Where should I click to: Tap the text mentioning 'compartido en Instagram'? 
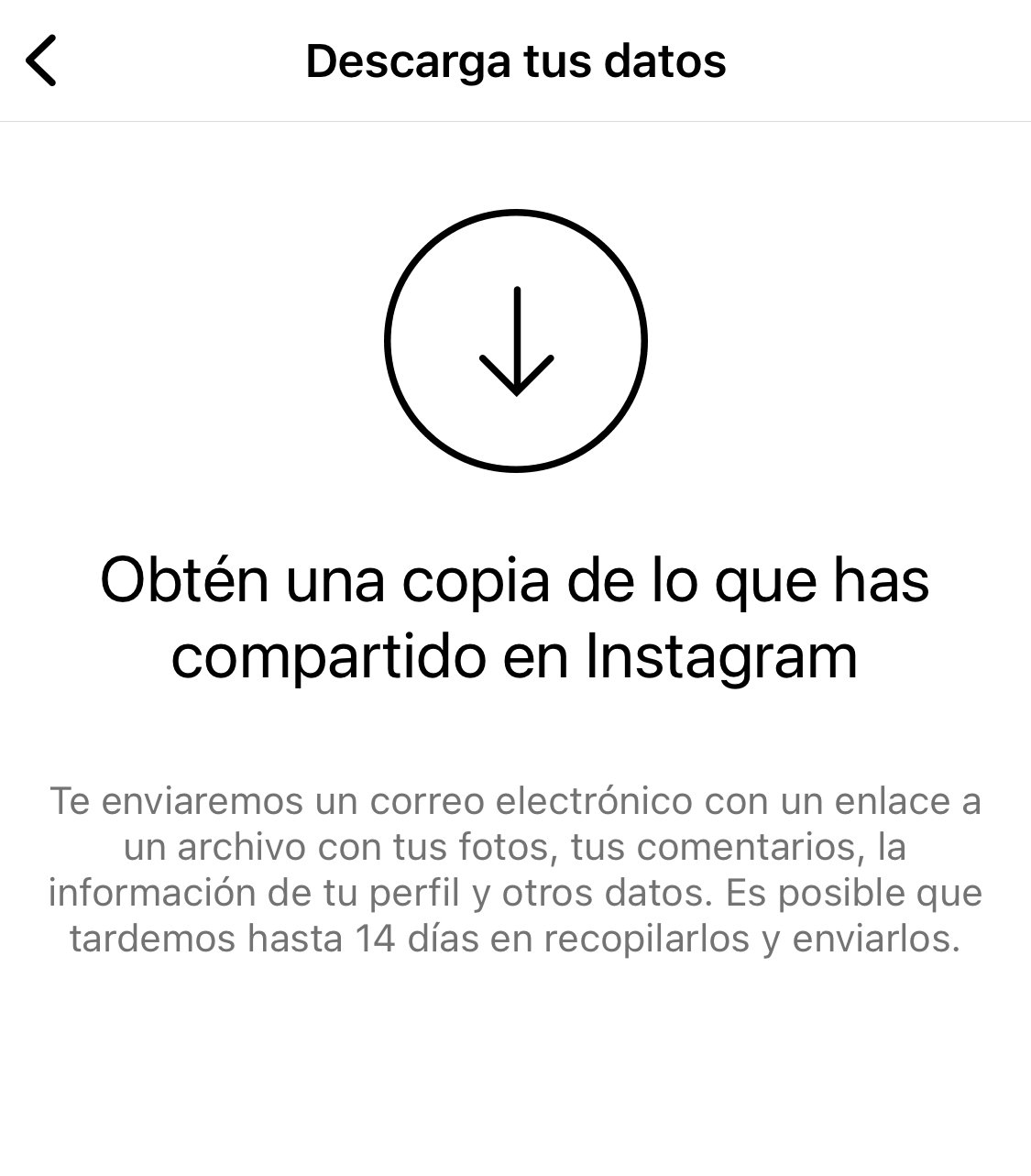[515, 655]
